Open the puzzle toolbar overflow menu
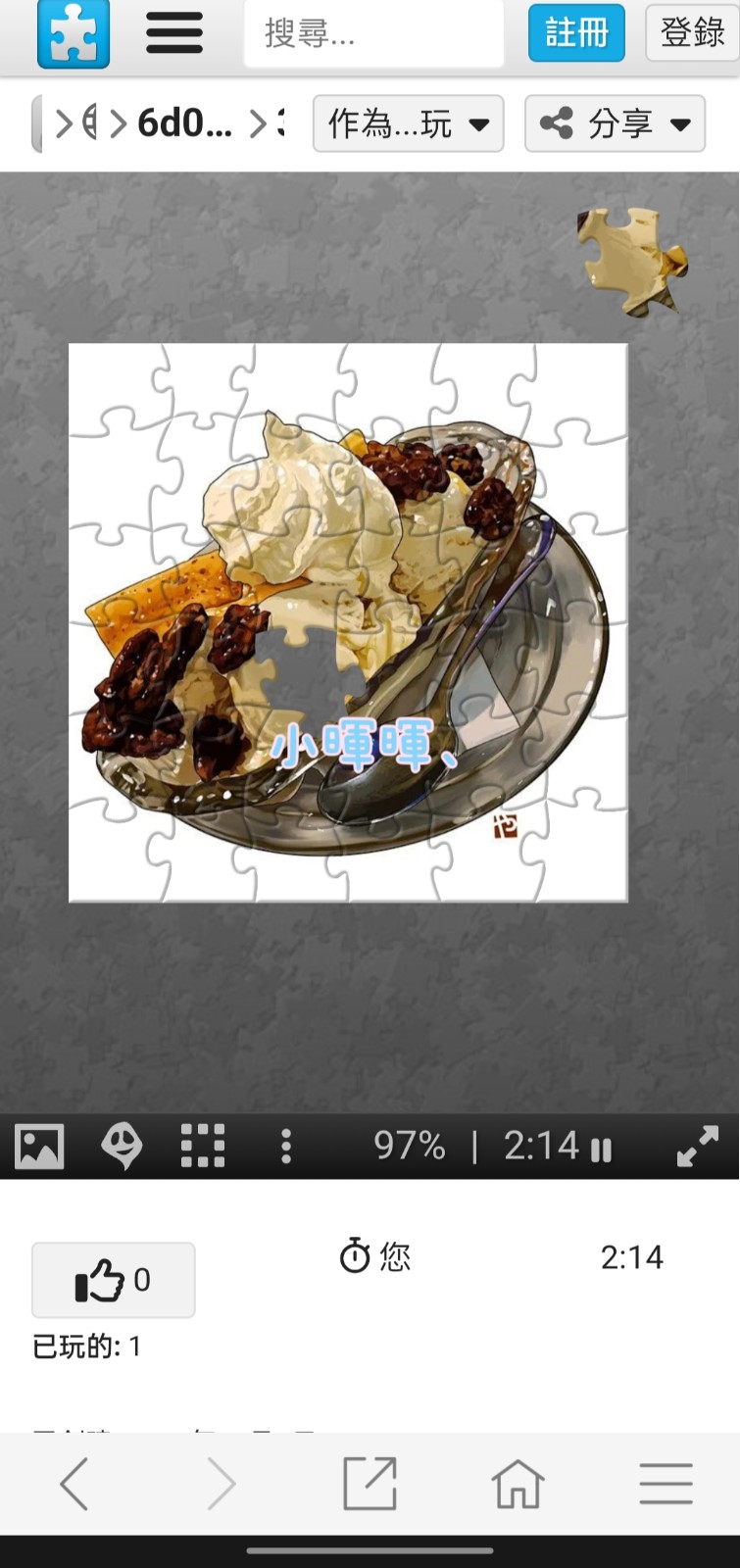Viewport: 740px width, 1568px height. pos(285,1146)
